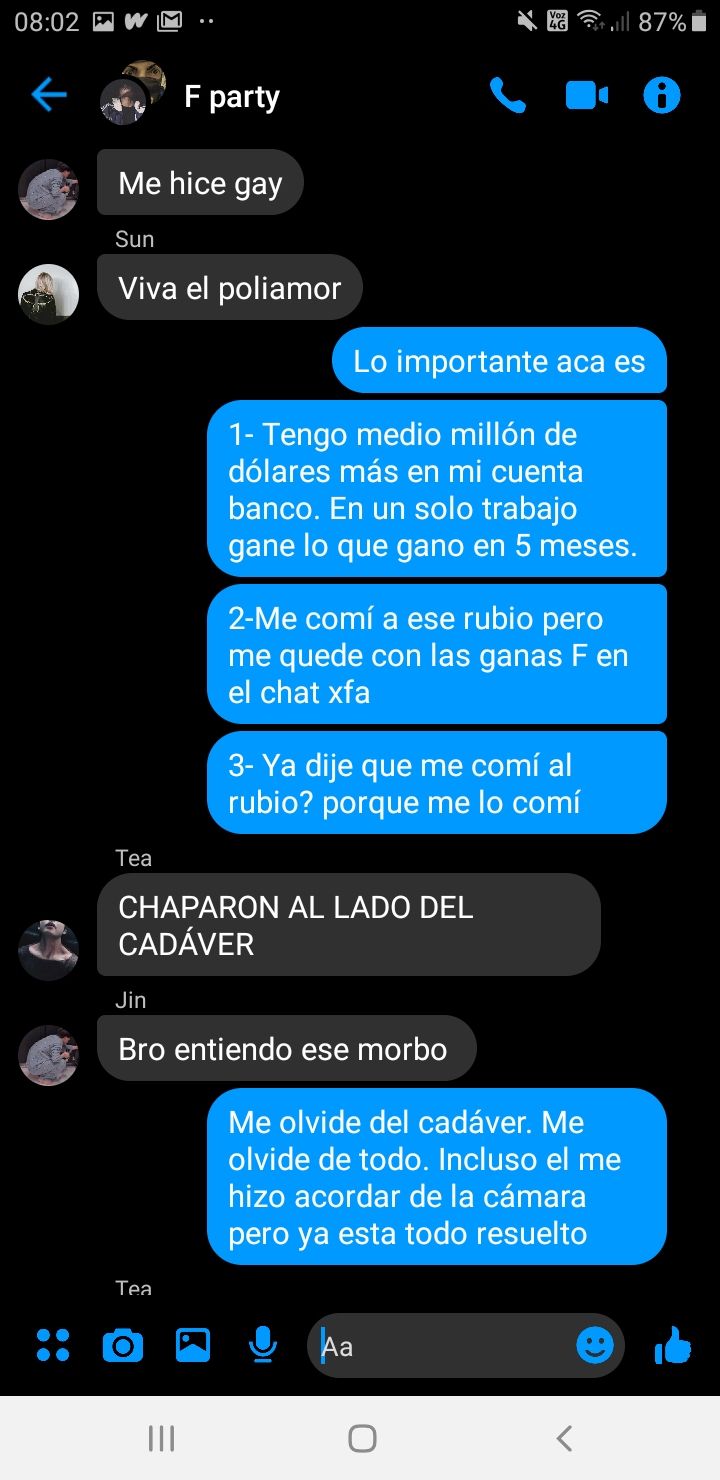Open the F party group title
720x1480 pixels.
pos(232,97)
